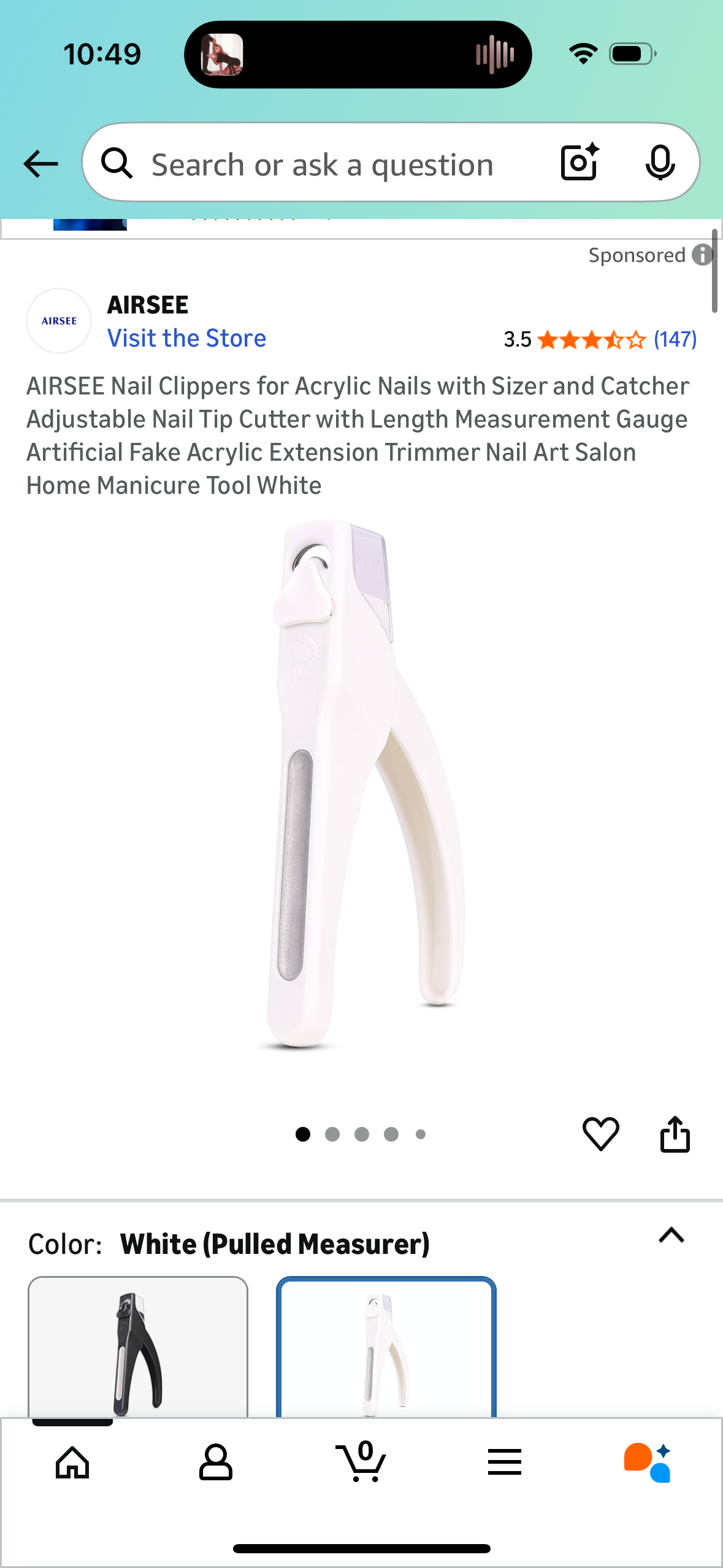
Task: Open the account profile tab
Action: [x=216, y=1462]
